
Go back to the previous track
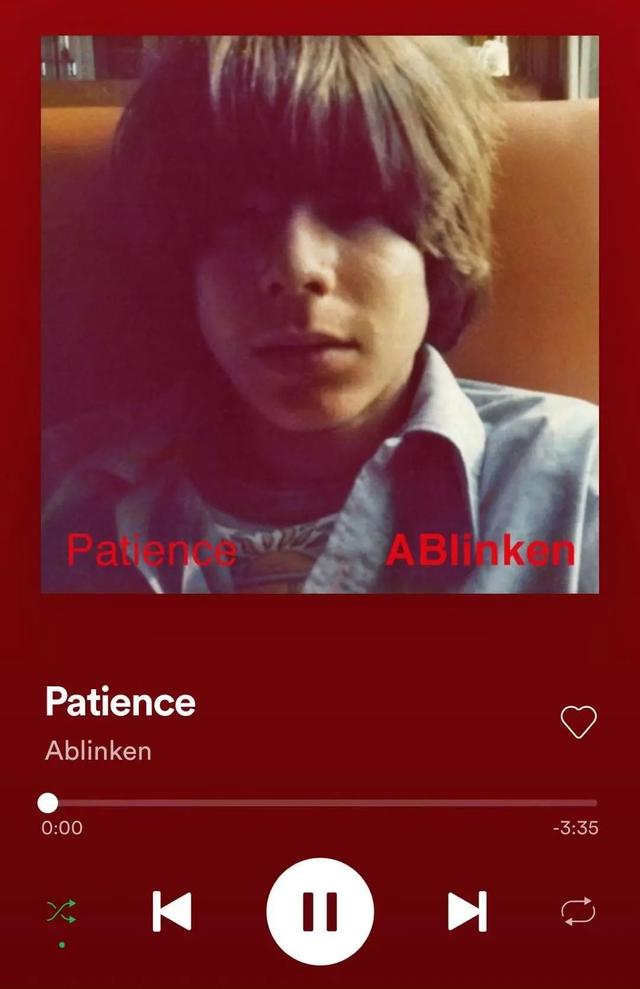[x=172, y=911]
